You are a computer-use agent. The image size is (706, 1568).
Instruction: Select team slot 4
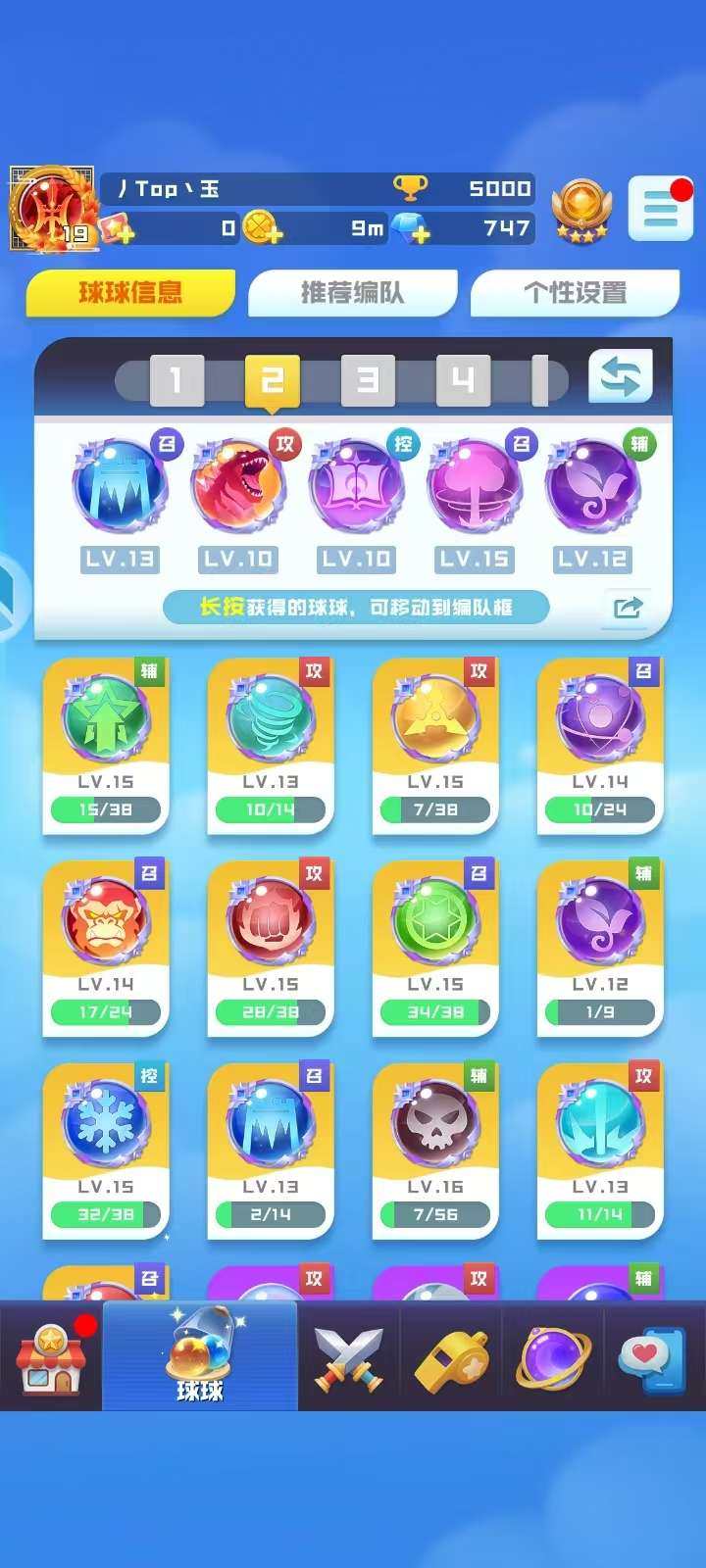463,380
